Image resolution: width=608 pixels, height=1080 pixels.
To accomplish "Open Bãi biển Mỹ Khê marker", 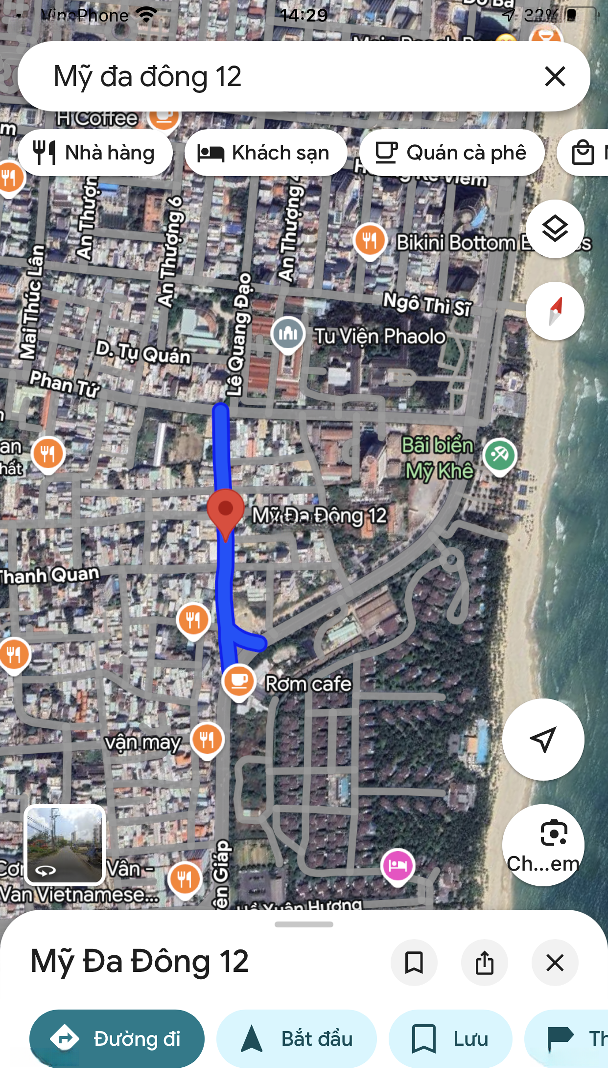I will point(498,455).
